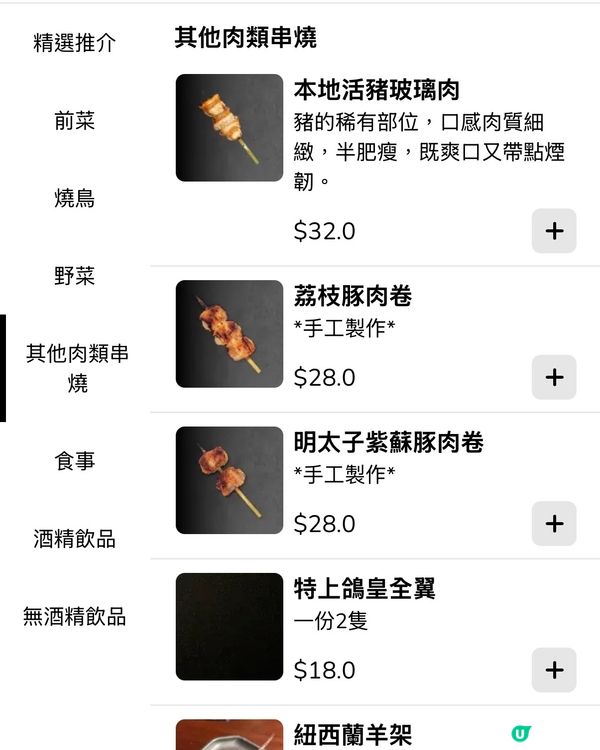
Task: Add 荔枝豚肉卷 to the order
Action: [554, 377]
